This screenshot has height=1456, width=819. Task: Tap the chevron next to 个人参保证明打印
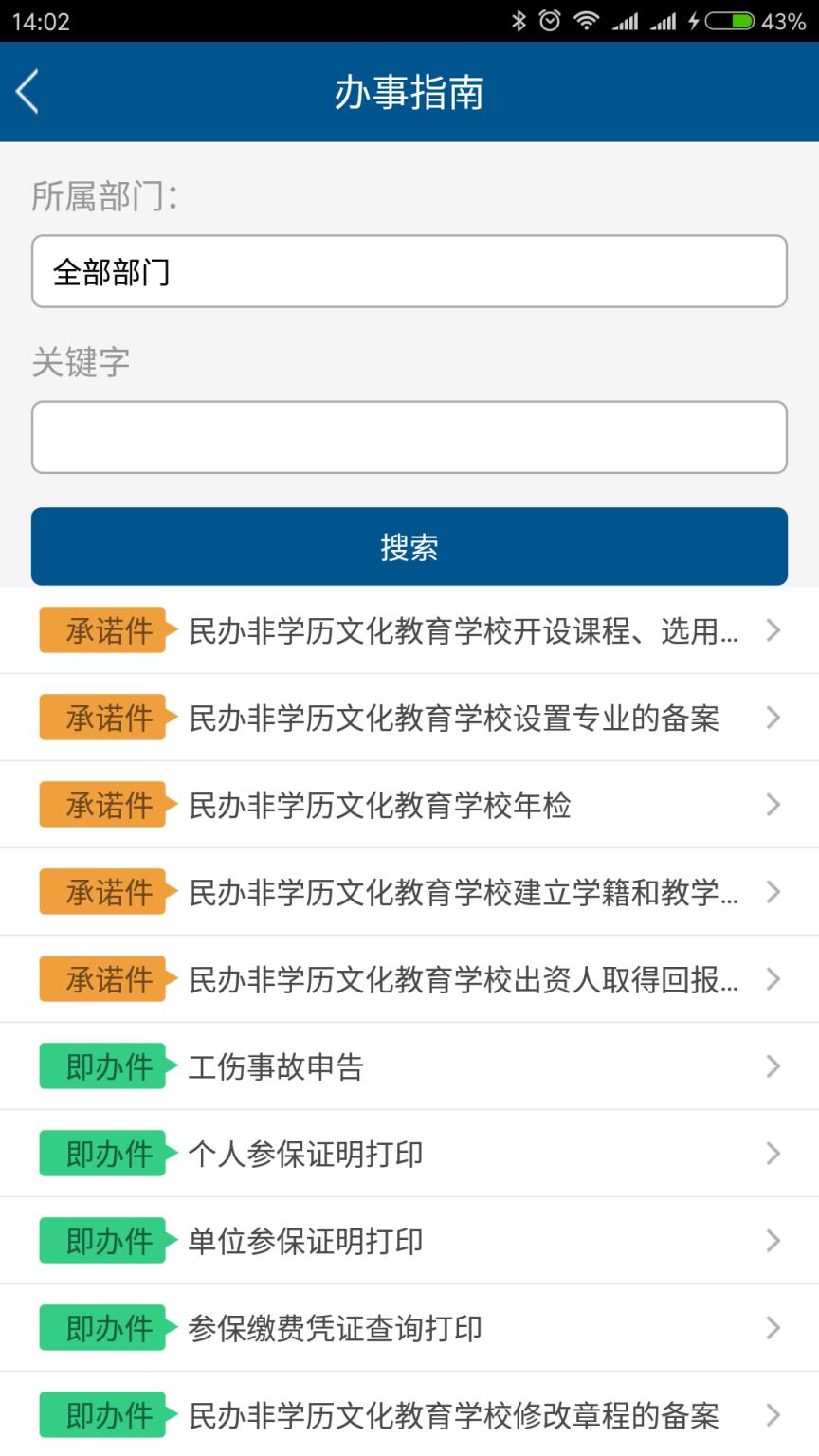[x=773, y=1153]
